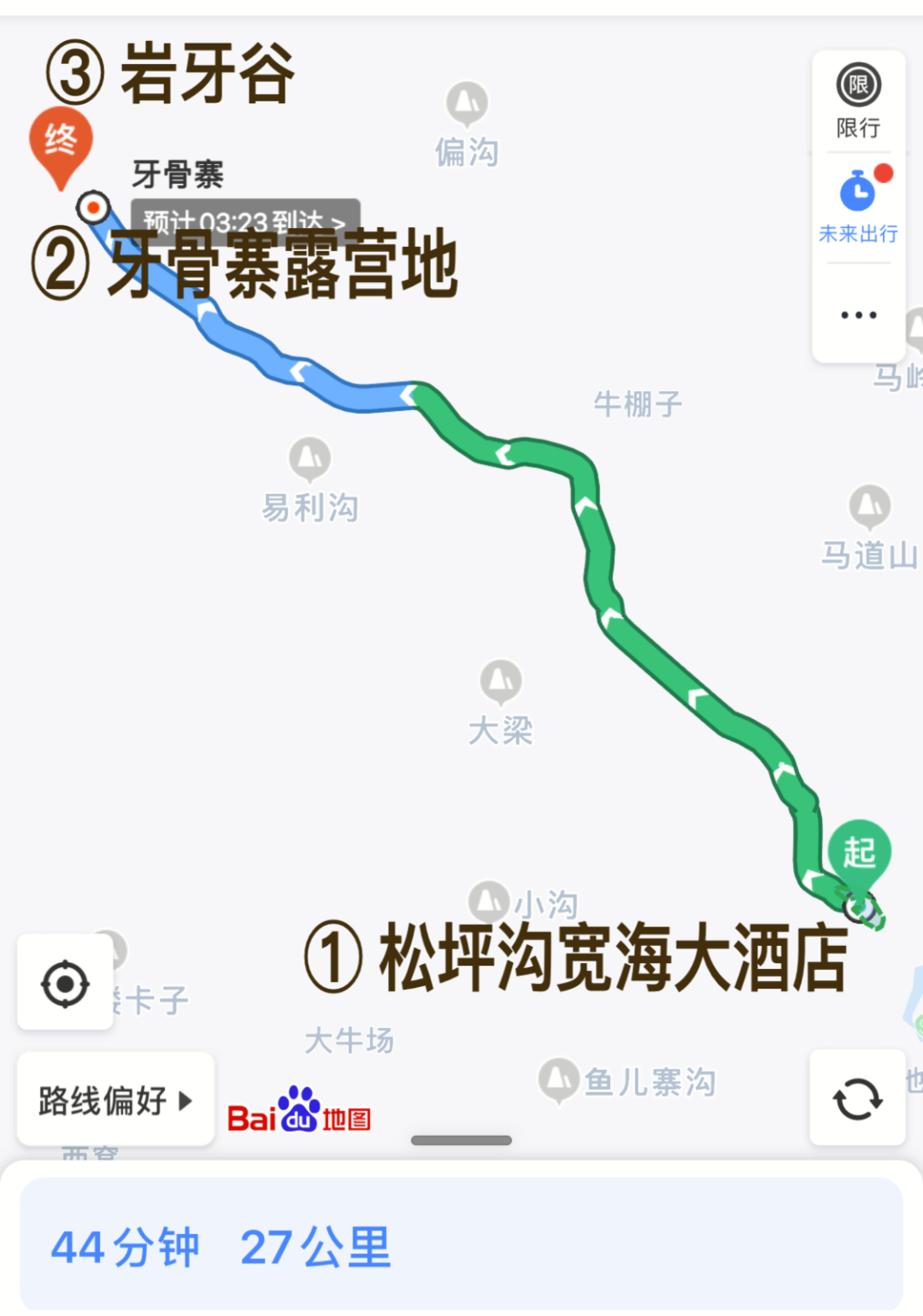Open 未来出行 future trip planner

pos(858,206)
